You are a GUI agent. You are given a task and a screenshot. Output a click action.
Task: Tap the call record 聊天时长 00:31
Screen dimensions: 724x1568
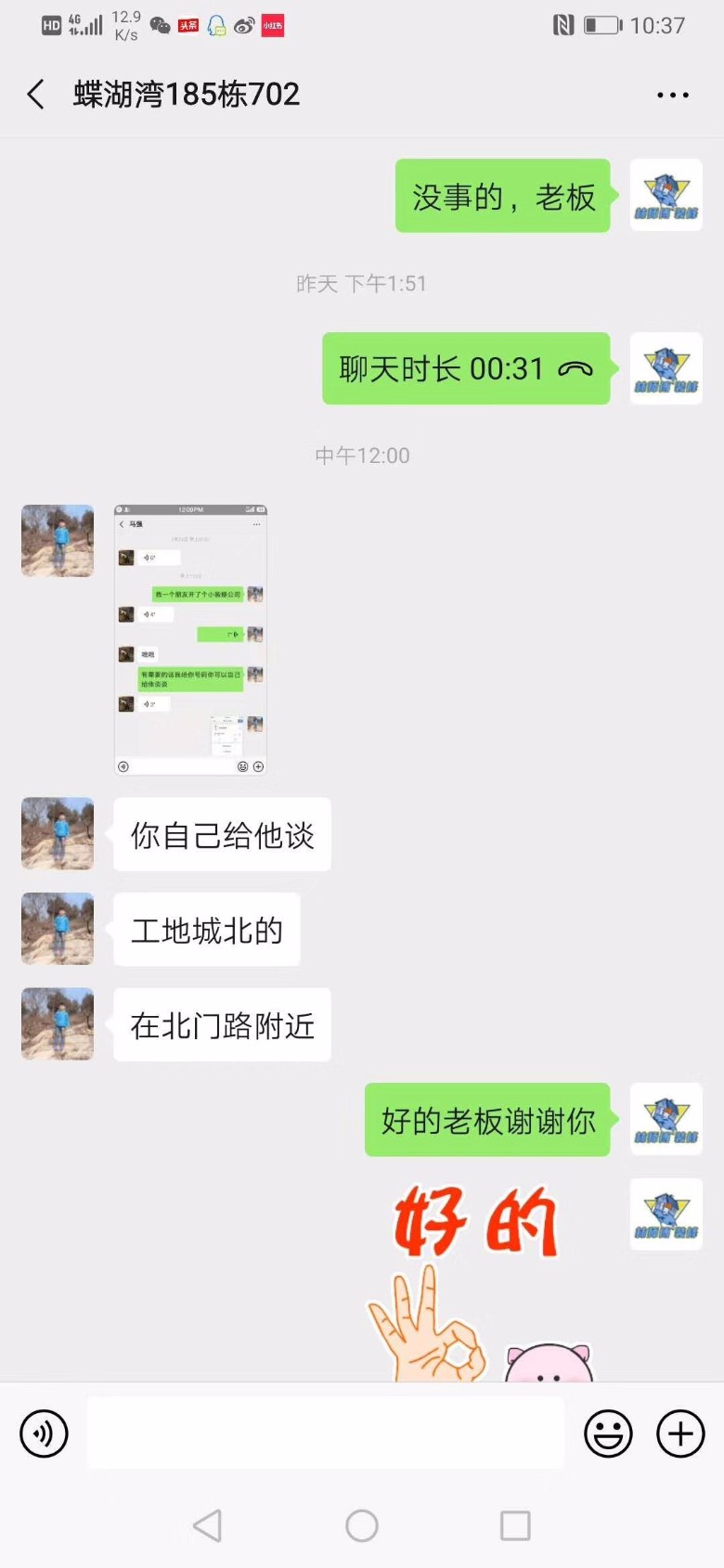pyautogui.click(x=466, y=368)
